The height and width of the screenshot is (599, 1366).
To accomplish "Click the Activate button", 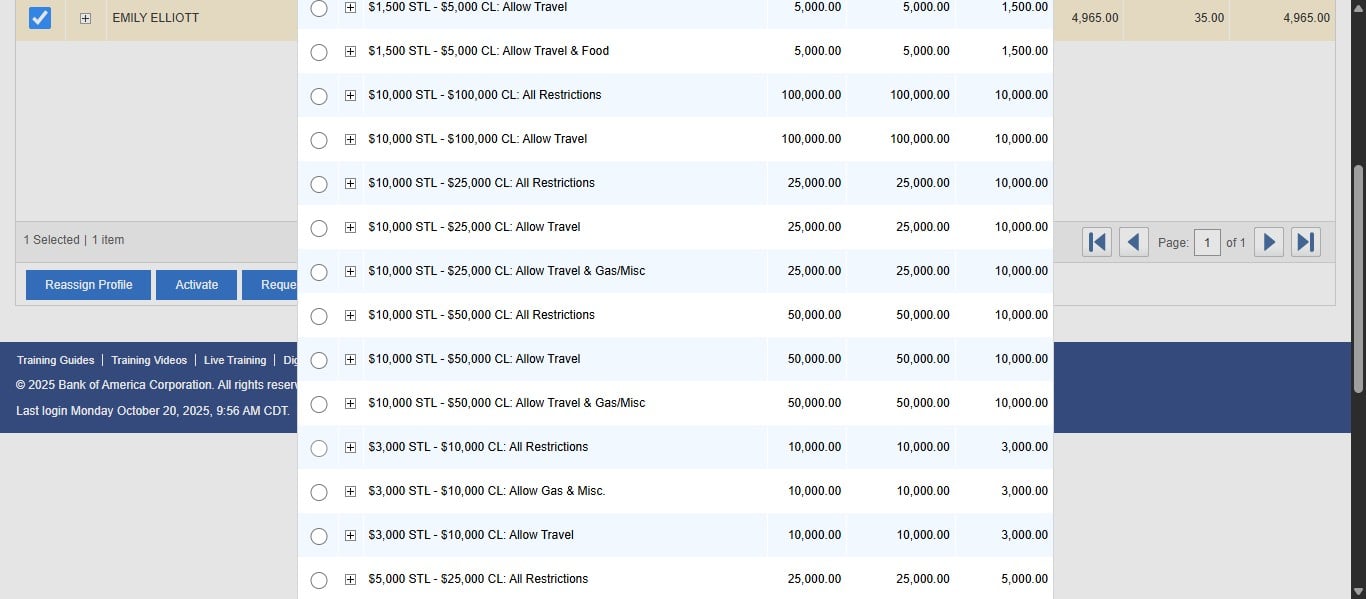I will tap(196, 285).
